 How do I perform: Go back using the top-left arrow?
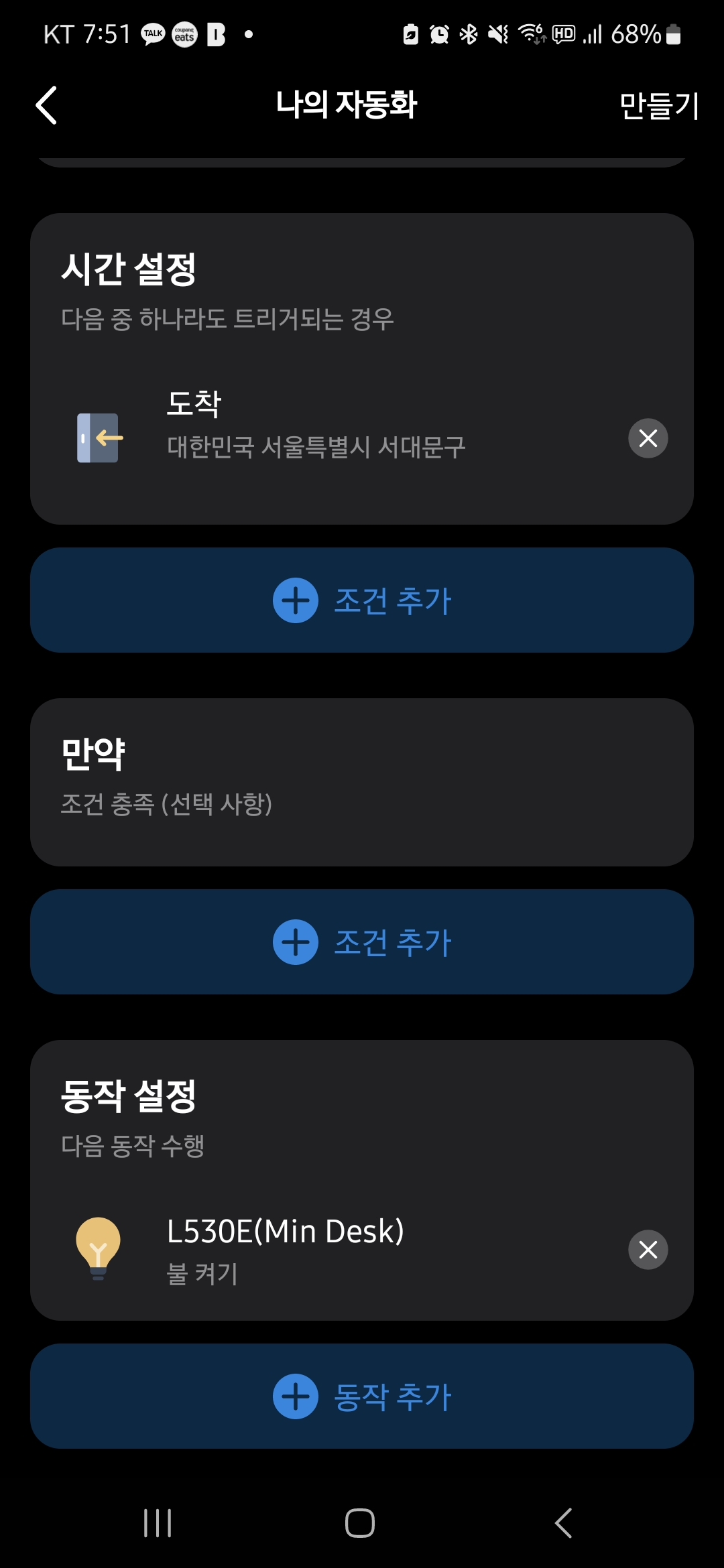click(46, 105)
